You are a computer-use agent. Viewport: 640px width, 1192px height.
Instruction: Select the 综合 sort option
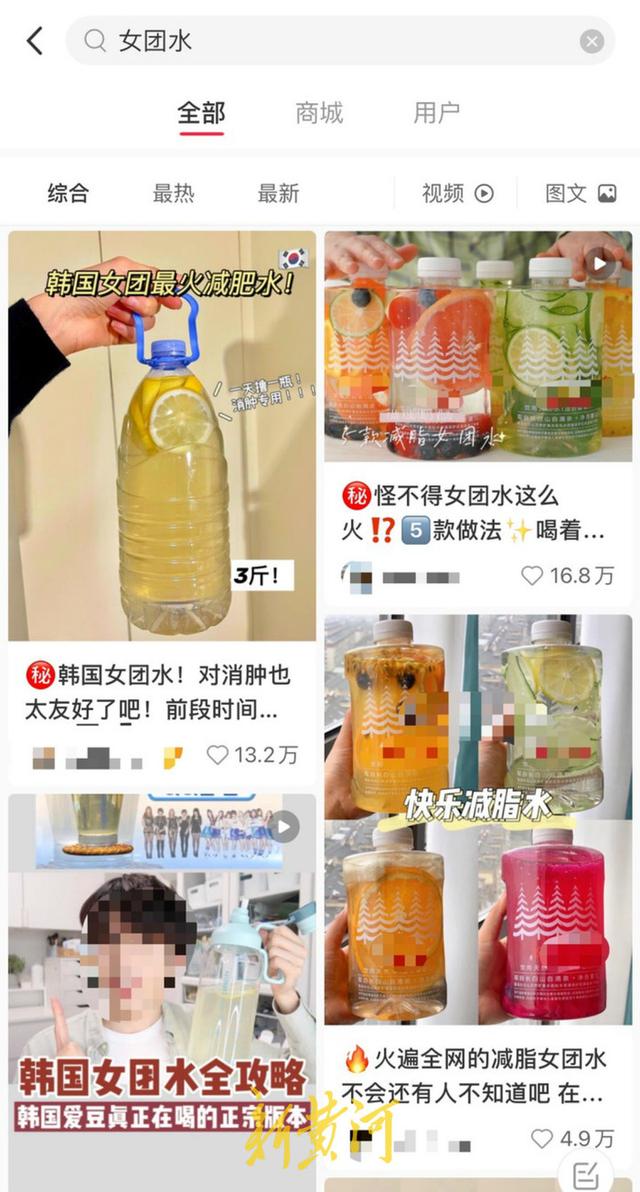coord(68,193)
